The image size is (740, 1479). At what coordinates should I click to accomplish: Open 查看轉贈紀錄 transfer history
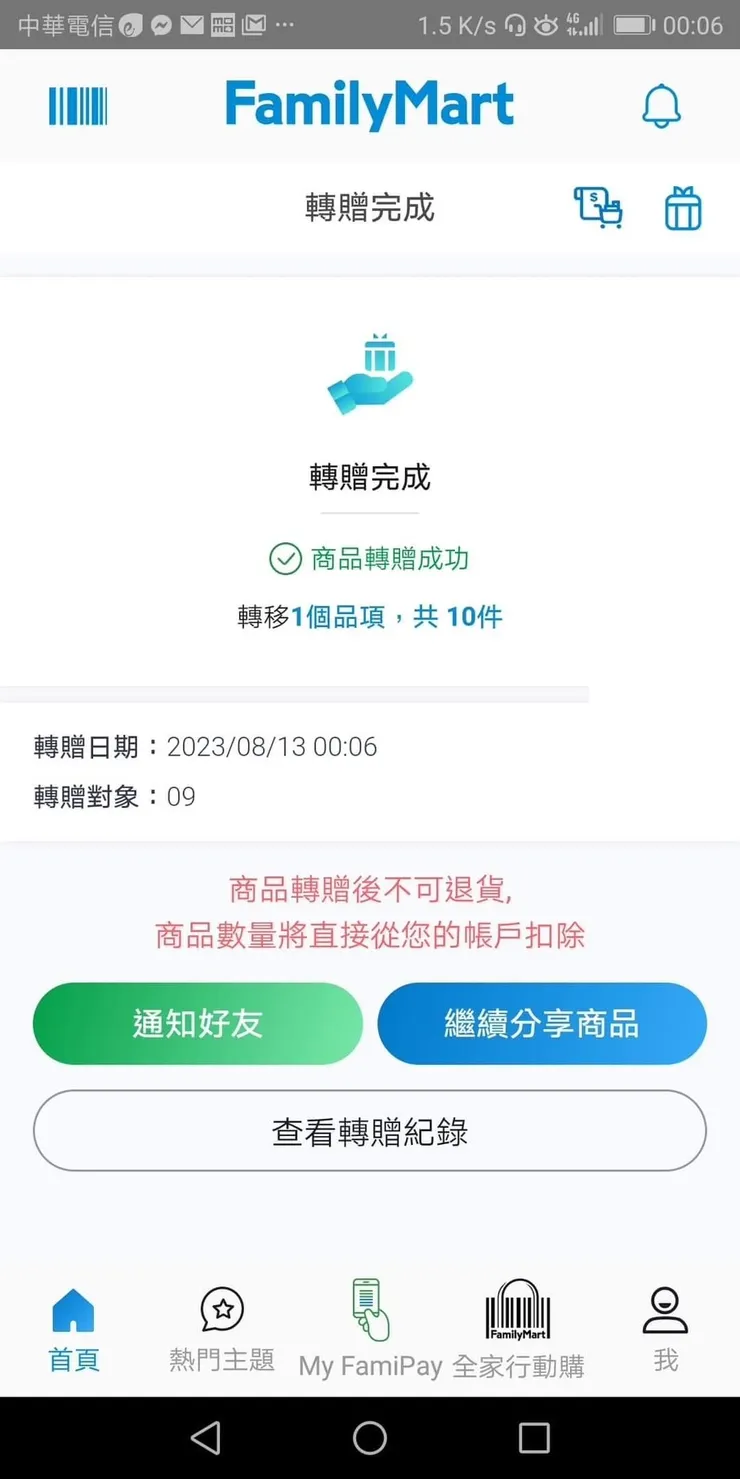pyautogui.click(x=370, y=1128)
